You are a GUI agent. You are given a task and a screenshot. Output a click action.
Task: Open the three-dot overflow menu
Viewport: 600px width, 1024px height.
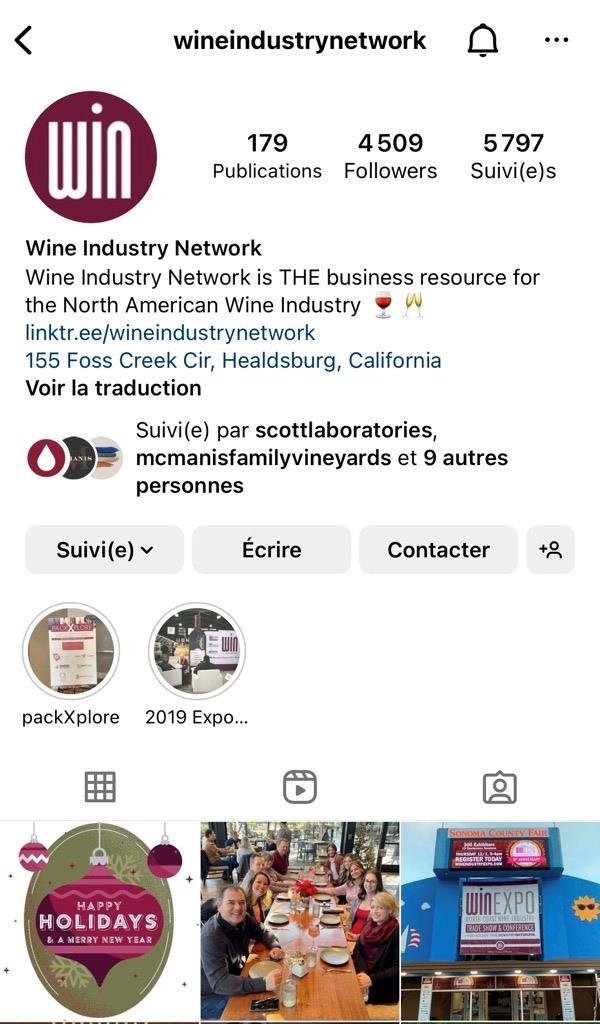click(556, 41)
